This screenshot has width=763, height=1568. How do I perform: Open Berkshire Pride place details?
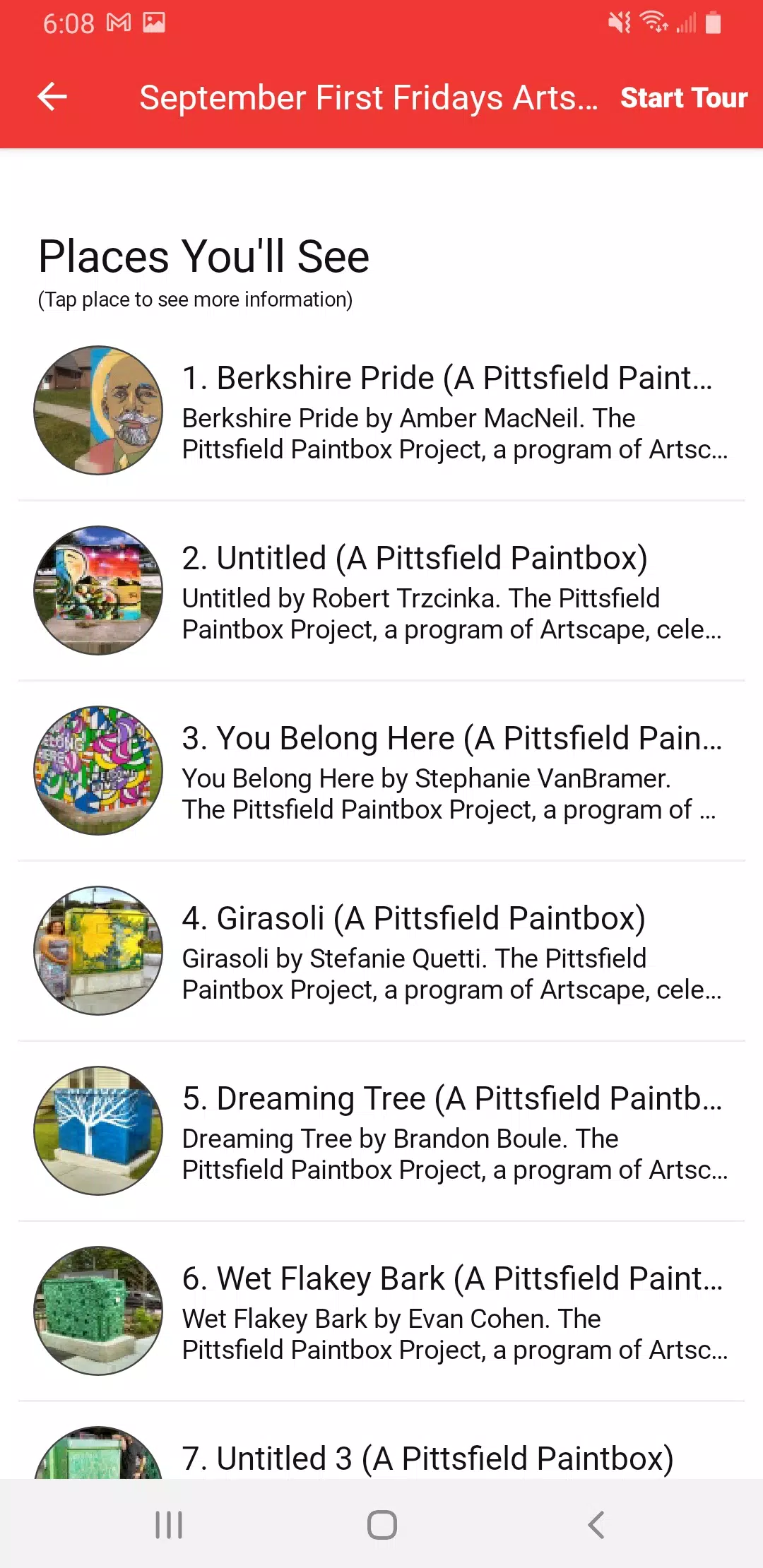coord(381,410)
